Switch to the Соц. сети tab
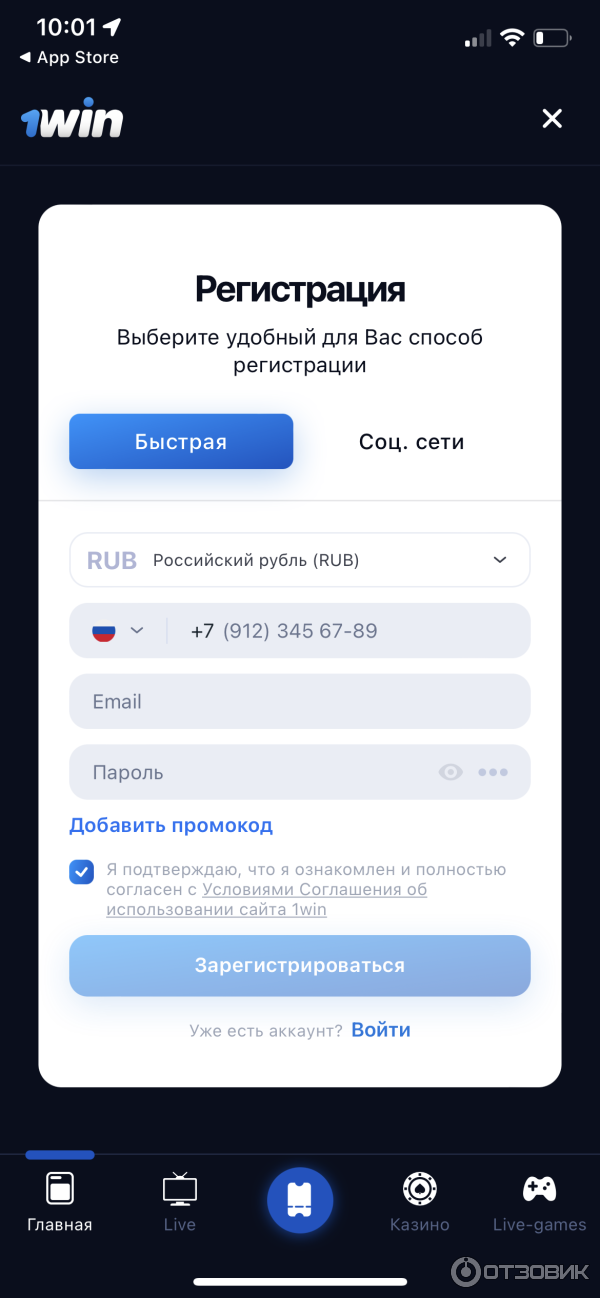The image size is (600, 1298). point(411,442)
